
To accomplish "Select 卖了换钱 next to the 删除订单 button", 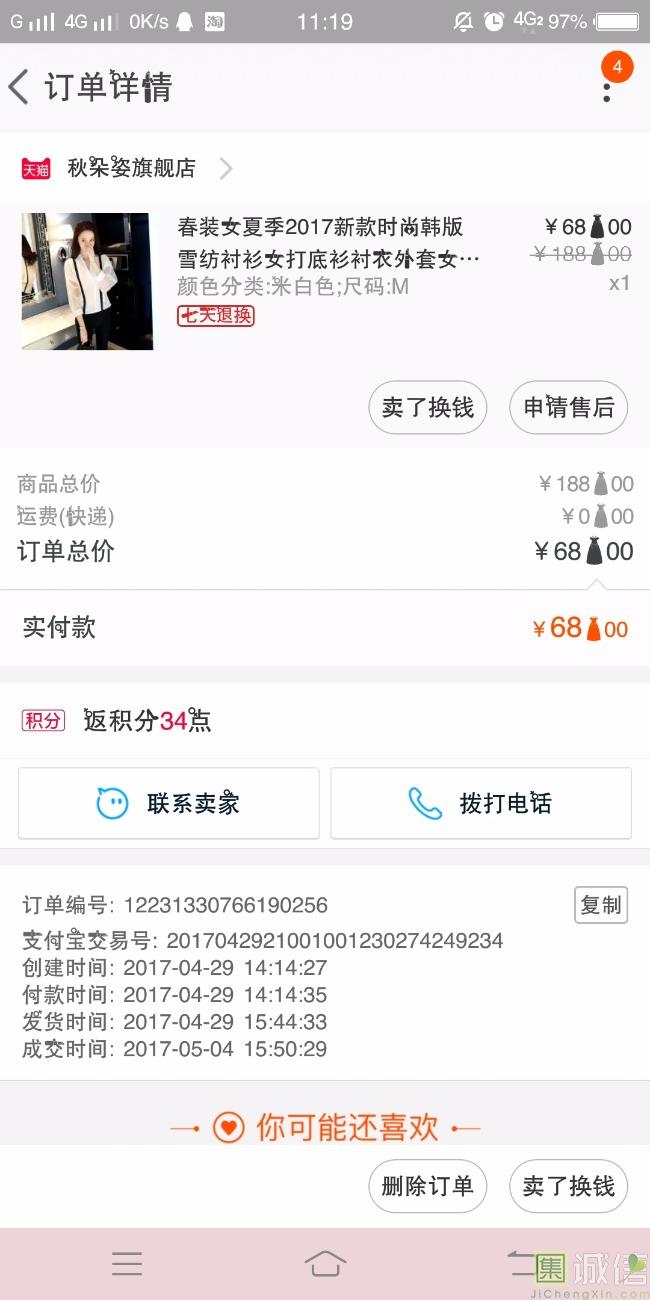I will (568, 1186).
